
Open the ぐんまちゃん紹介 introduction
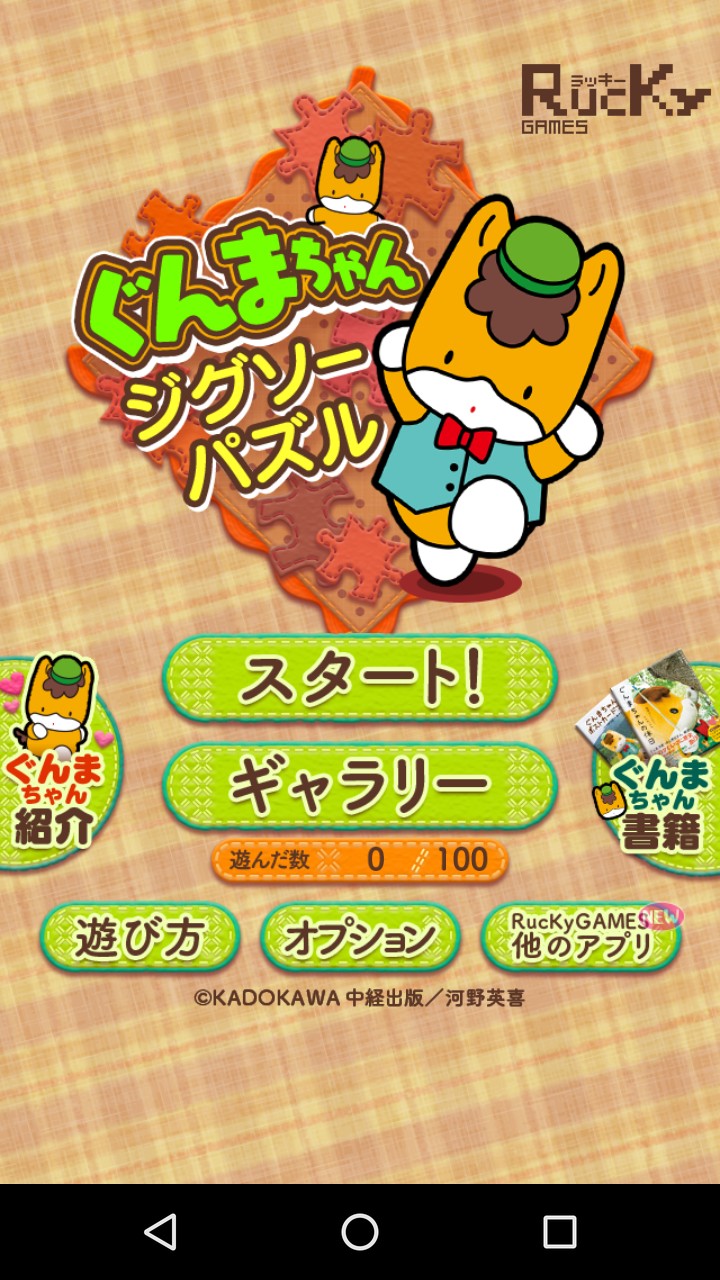(x=57, y=762)
